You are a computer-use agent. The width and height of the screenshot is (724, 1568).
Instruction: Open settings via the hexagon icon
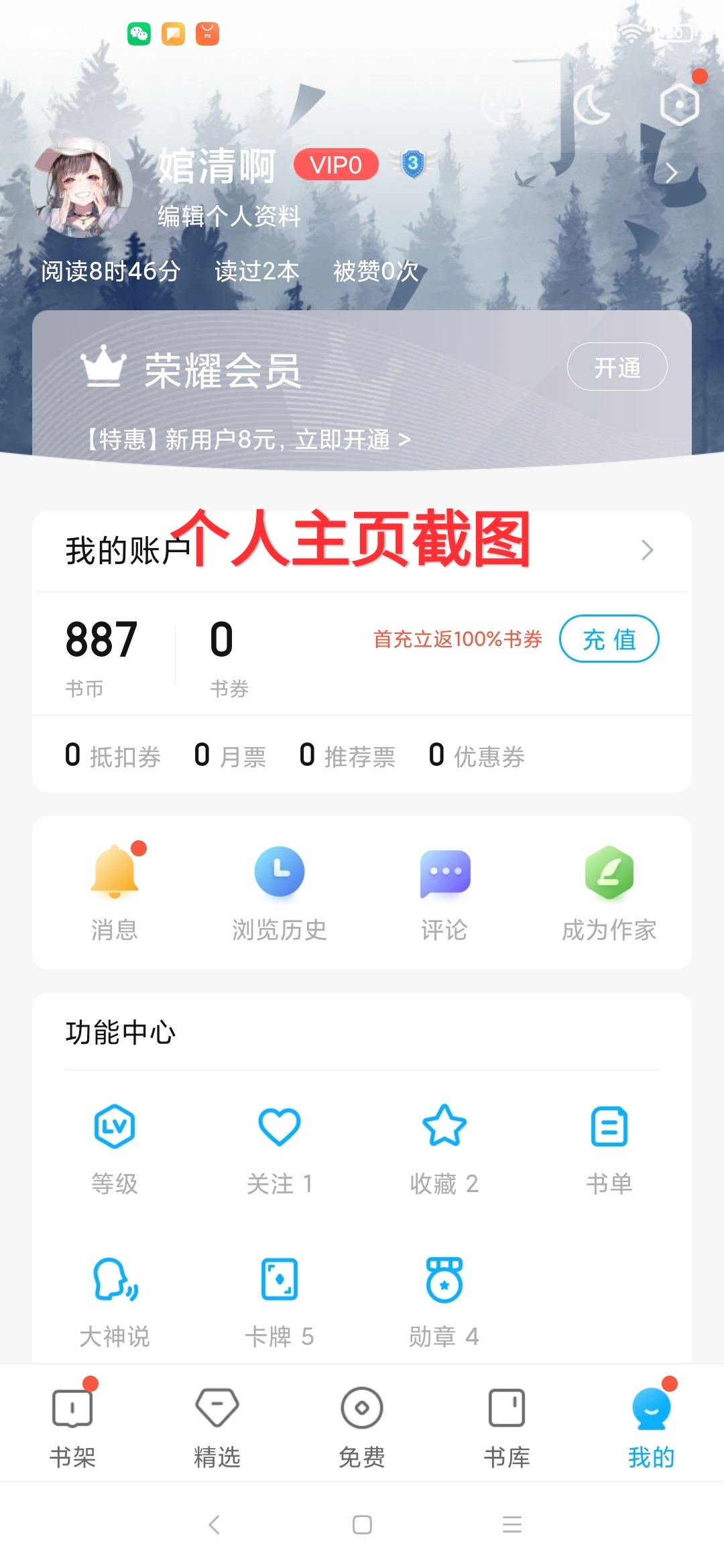click(679, 105)
